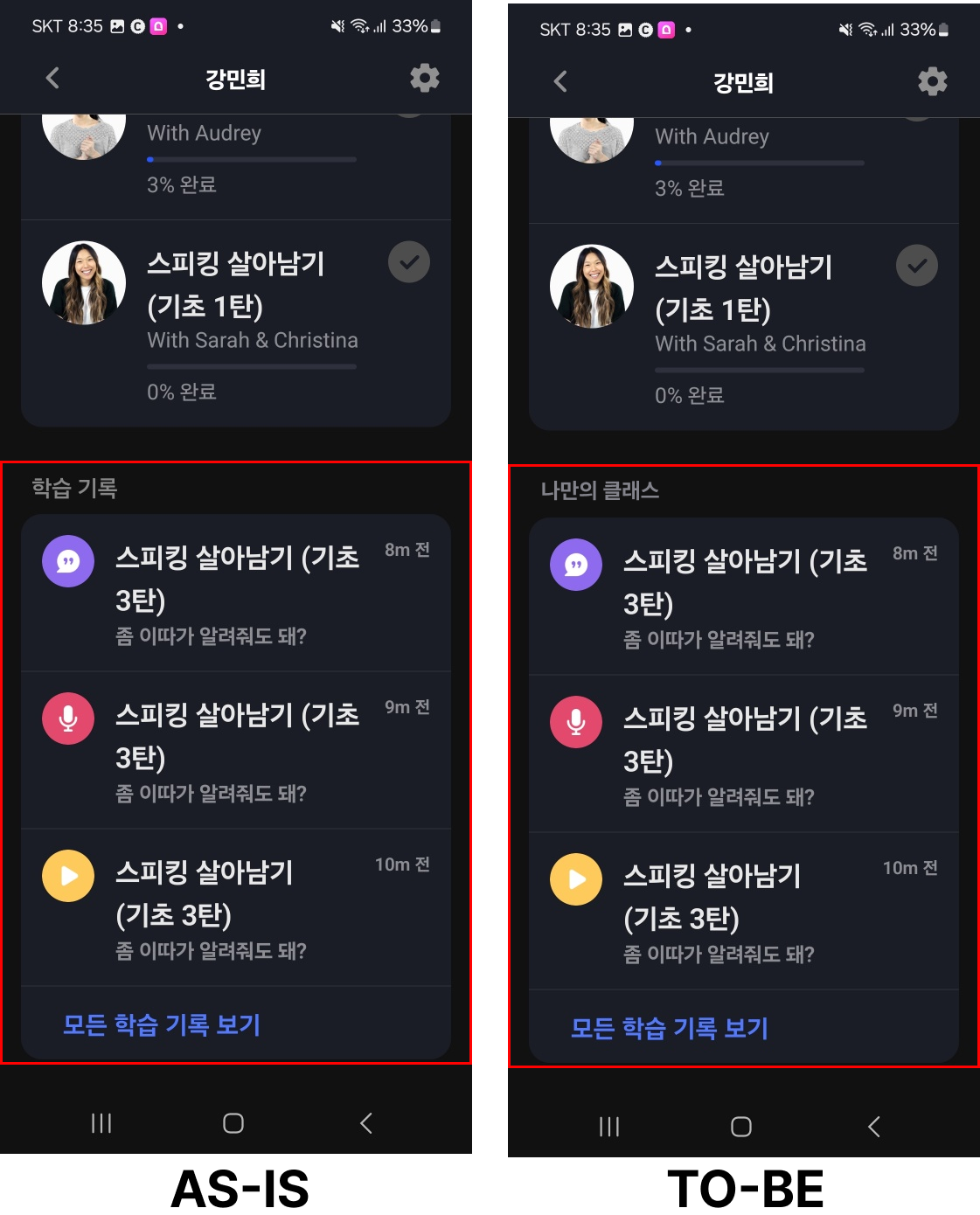
Task: Expand the 나만의 클래스 section
Action: [601, 490]
